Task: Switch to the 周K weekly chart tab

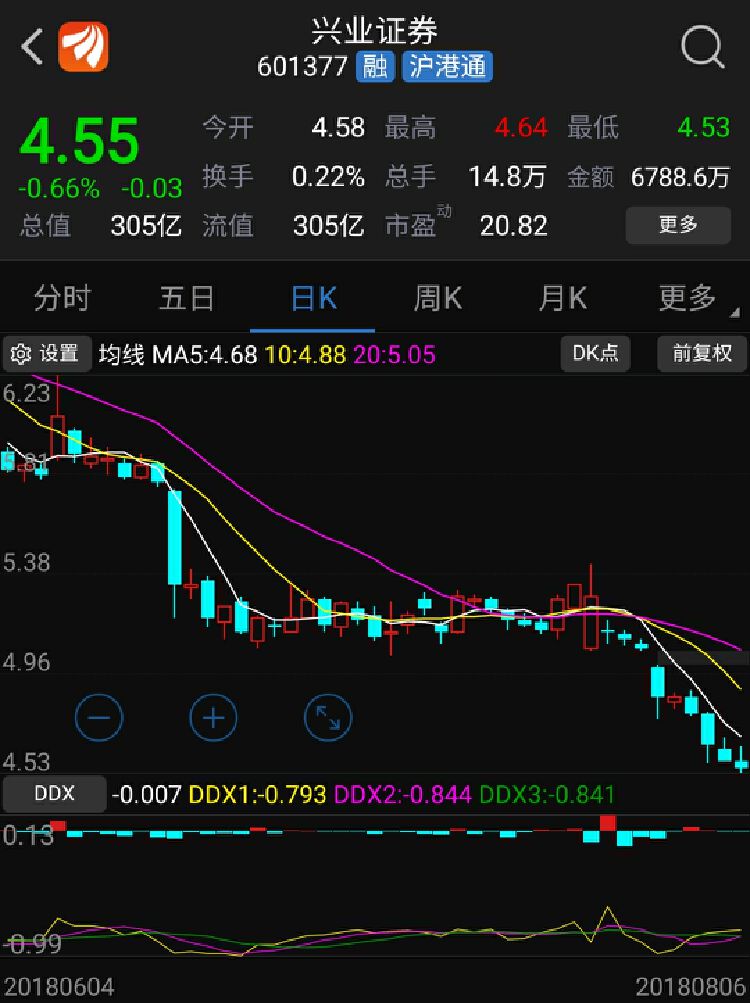Action: pyautogui.click(x=437, y=298)
